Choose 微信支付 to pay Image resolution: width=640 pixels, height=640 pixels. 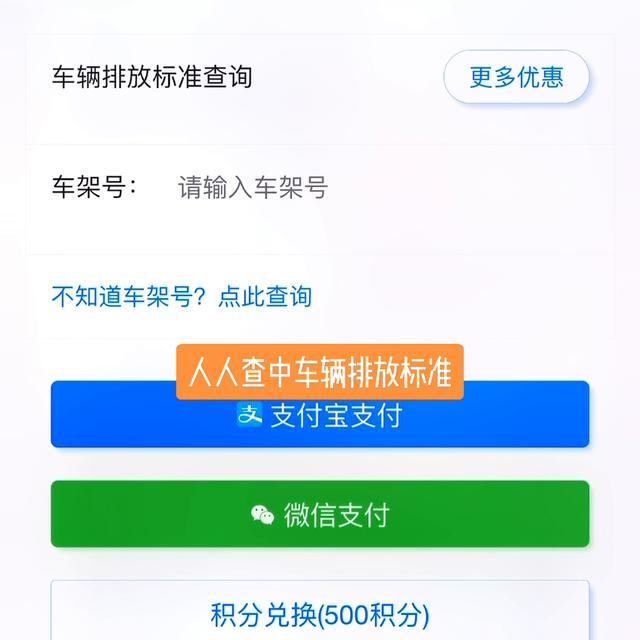tap(320, 514)
